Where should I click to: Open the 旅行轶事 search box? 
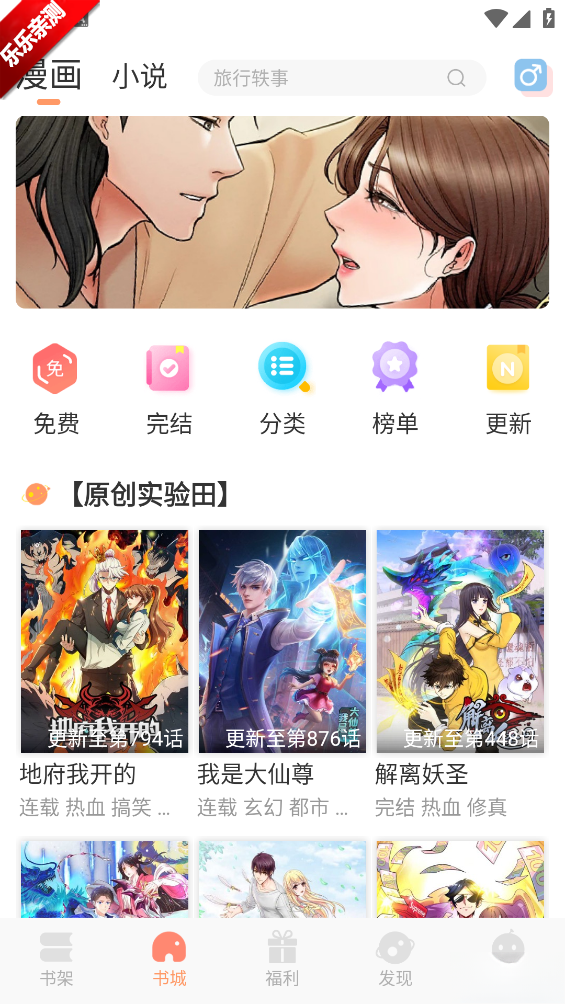[341, 78]
